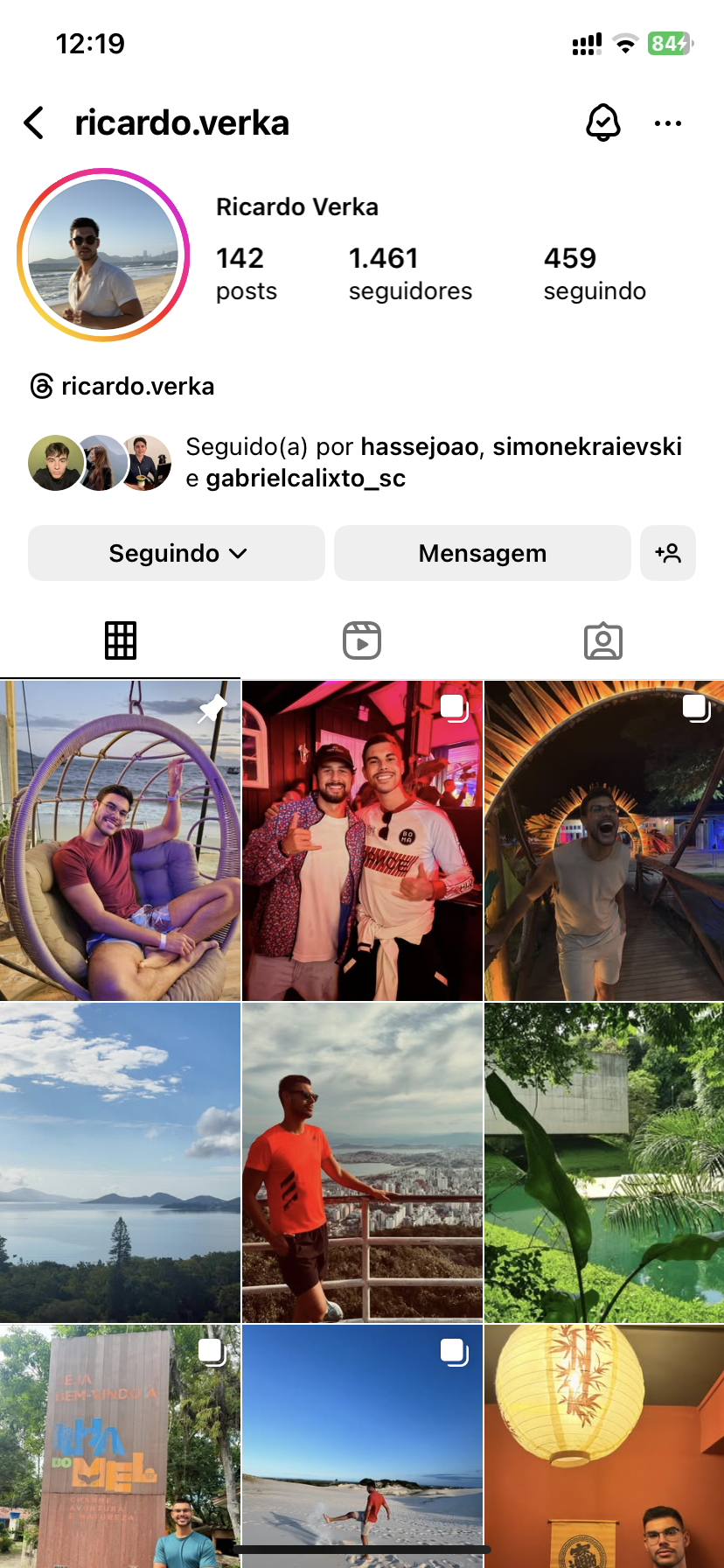Open the notifications bell for this profile
This screenshot has width=724, height=1568.
point(602,123)
